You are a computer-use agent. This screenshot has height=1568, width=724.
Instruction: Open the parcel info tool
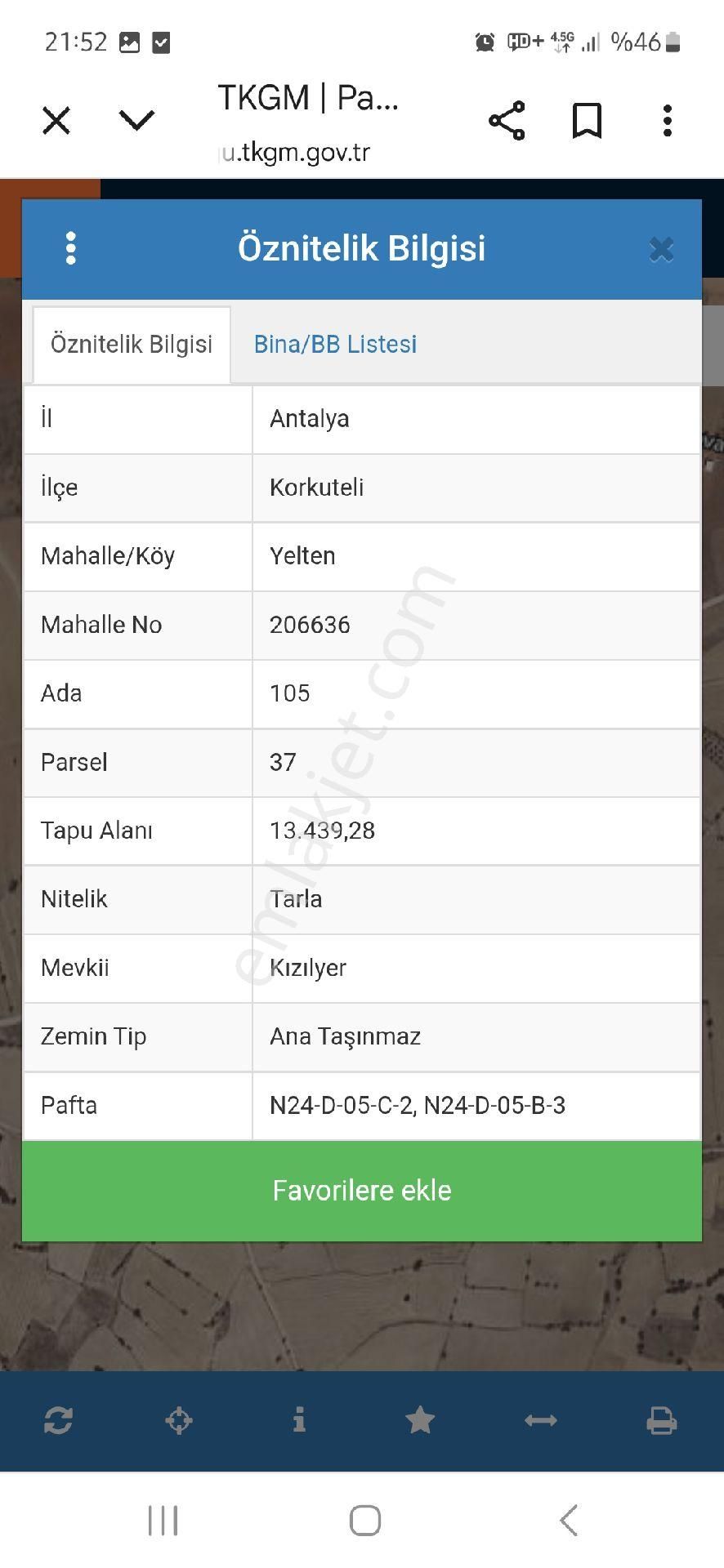point(300,1421)
